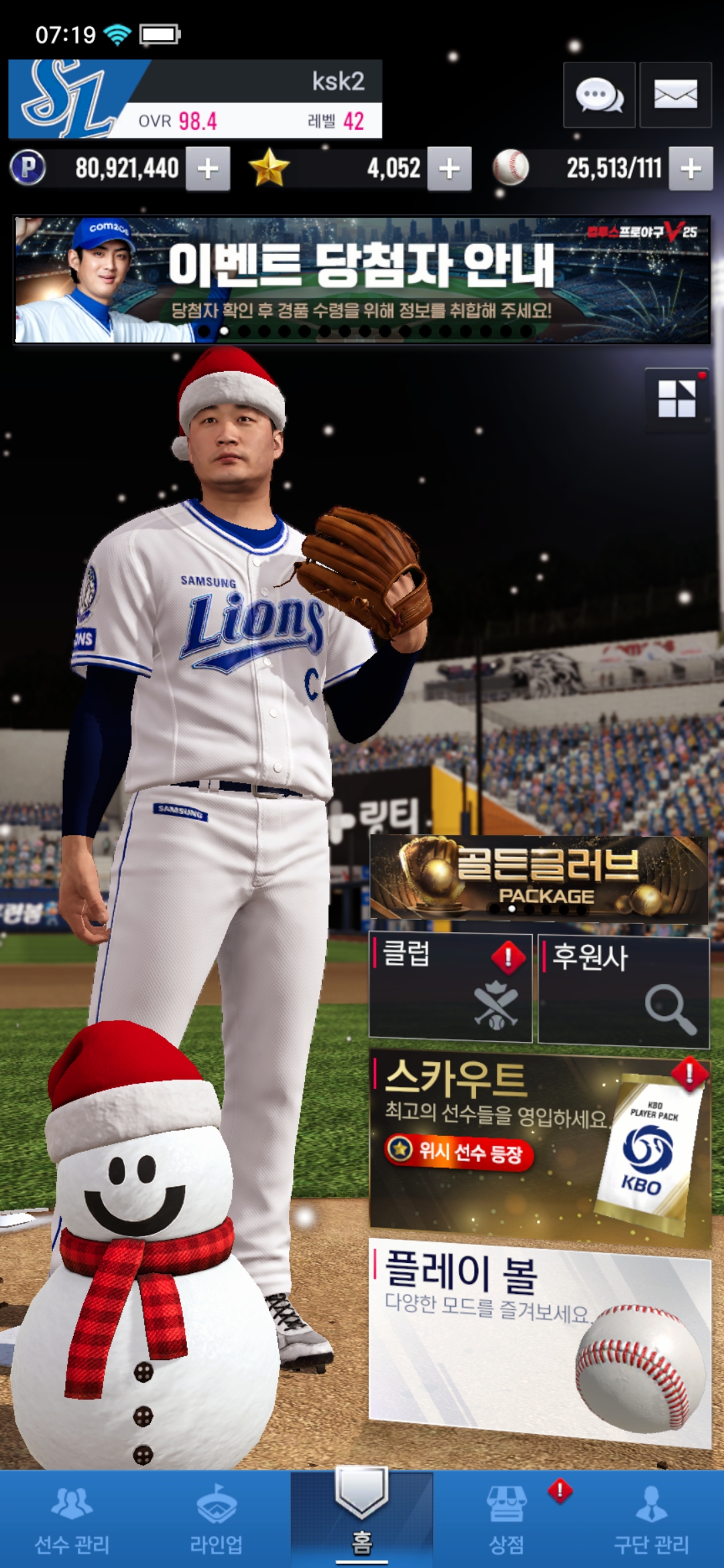Open the ksk2 team profile
This screenshot has height=1568, width=724.
click(x=194, y=99)
